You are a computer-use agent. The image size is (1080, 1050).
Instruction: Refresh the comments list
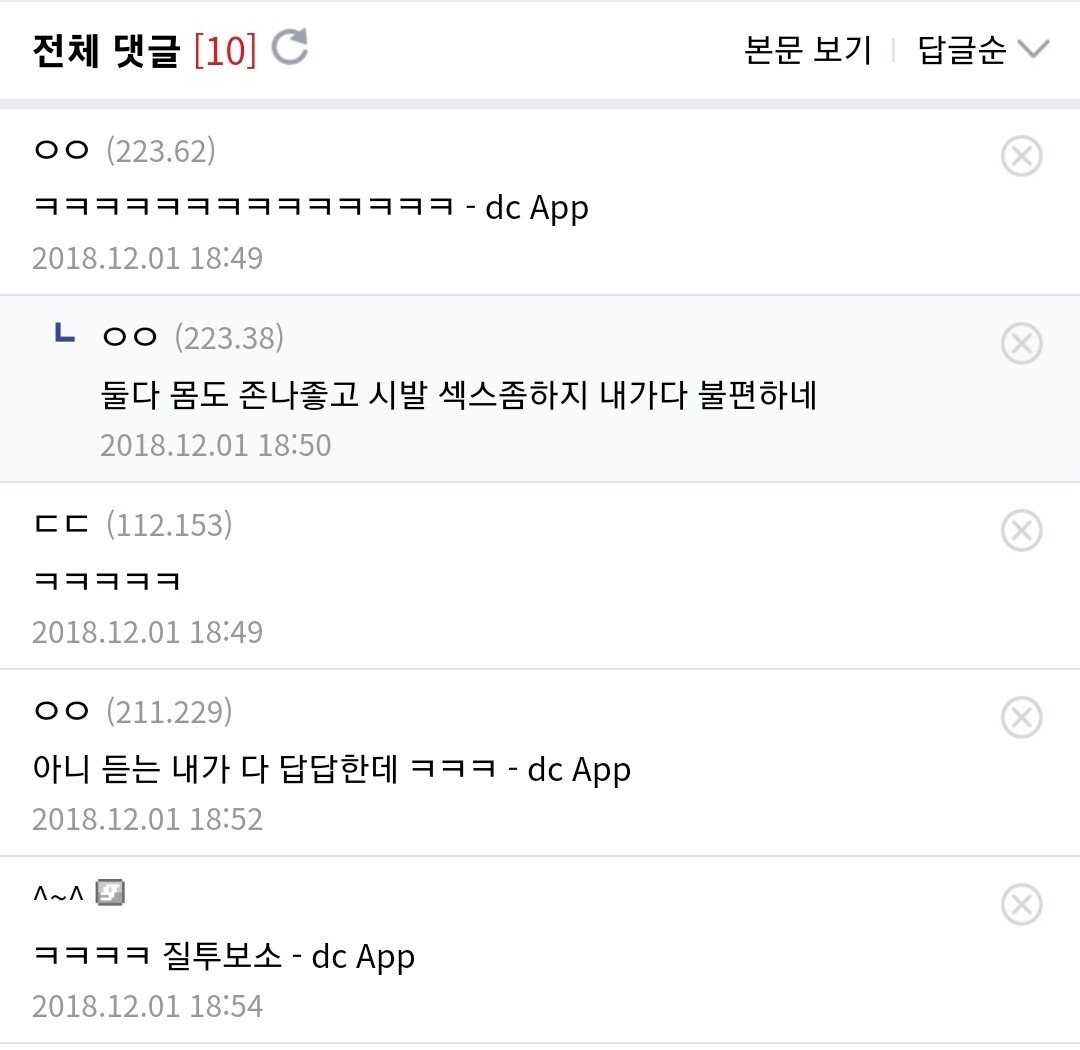[290, 47]
